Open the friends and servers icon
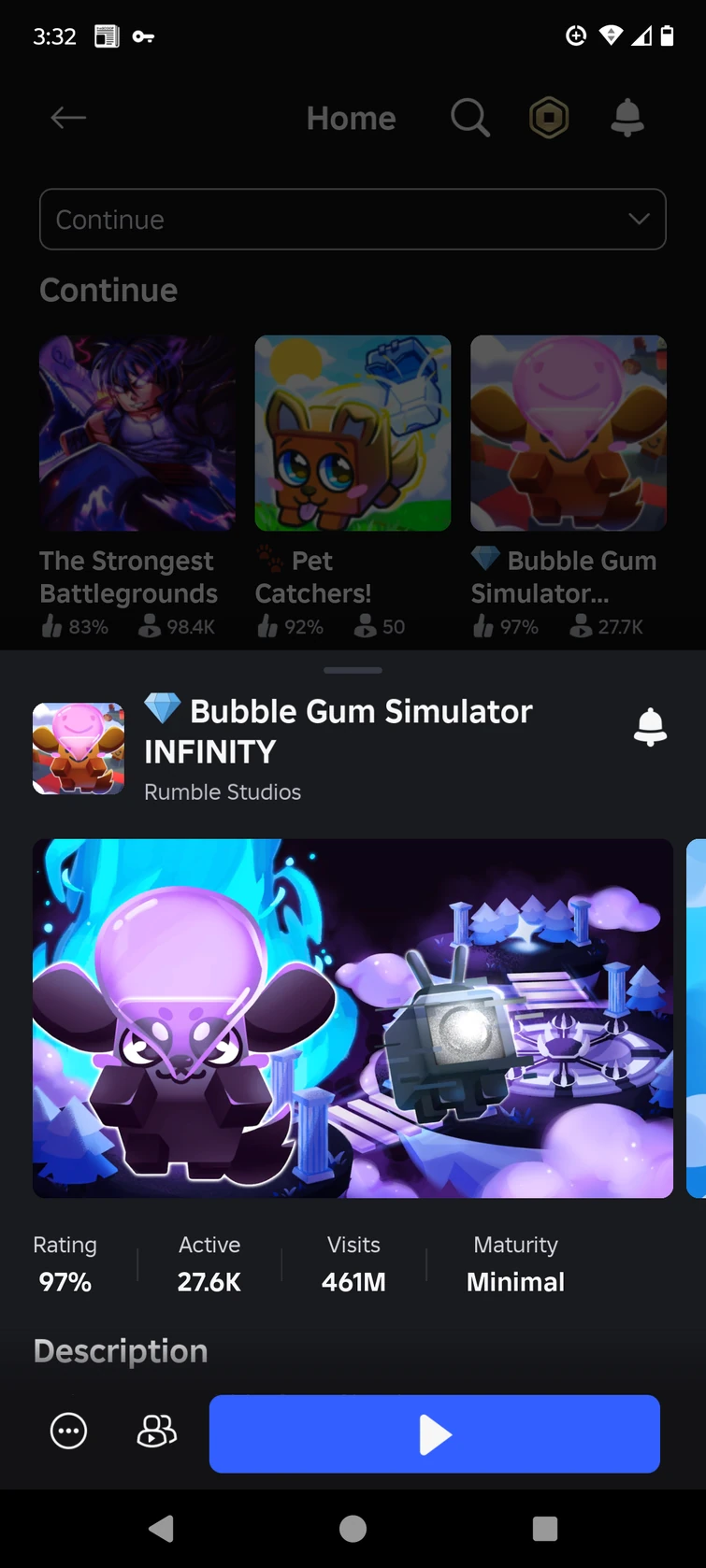The image size is (706, 1568). click(x=155, y=1432)
